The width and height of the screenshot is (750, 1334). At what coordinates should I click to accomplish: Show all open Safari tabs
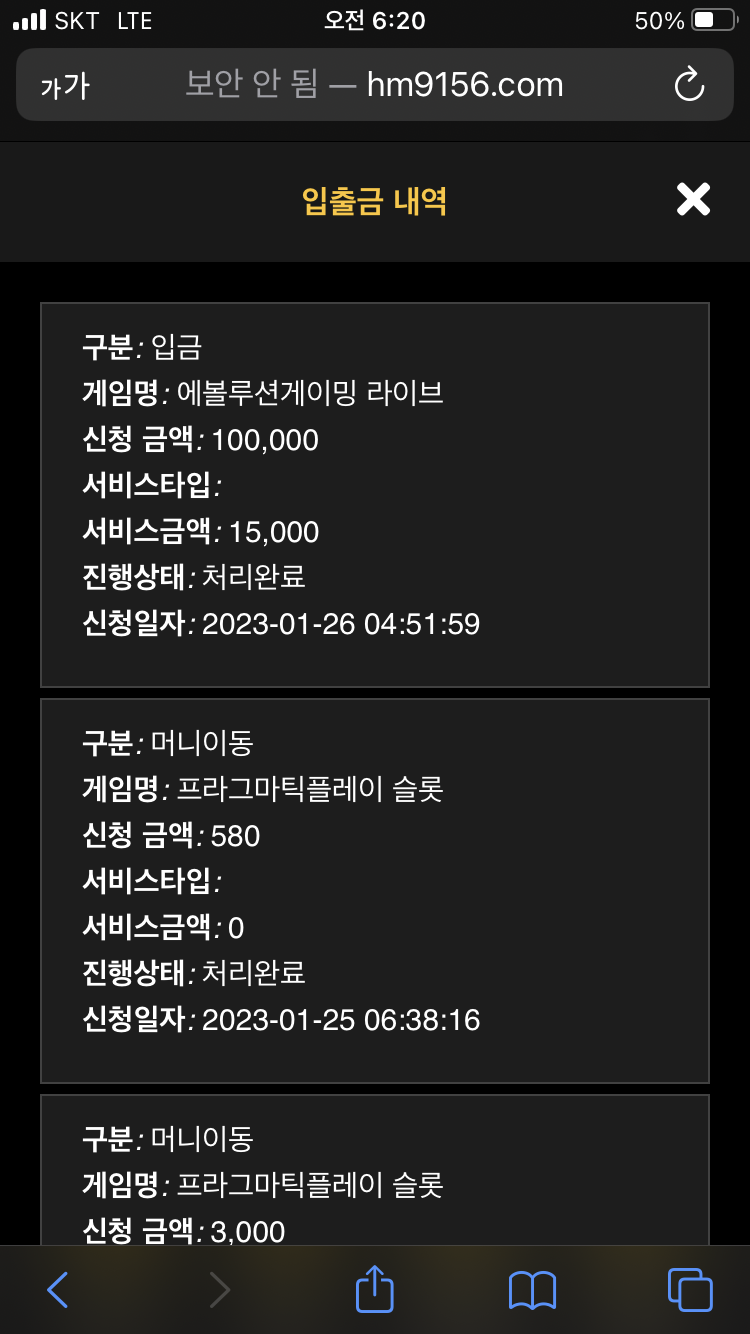pos(690,1289)
